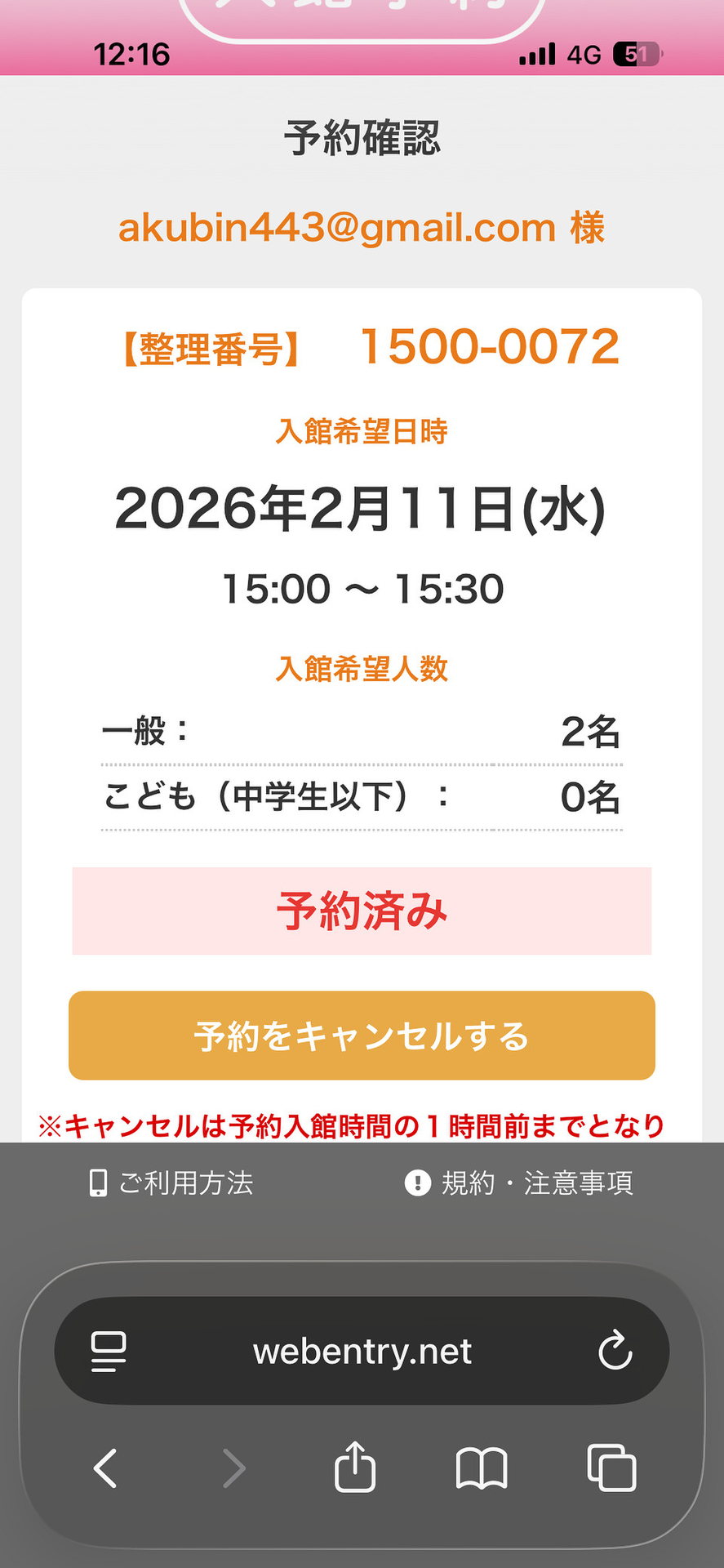
Task: Open the page menu icon in address bar
Action: pyautogui.click(x=109, y=1351)
